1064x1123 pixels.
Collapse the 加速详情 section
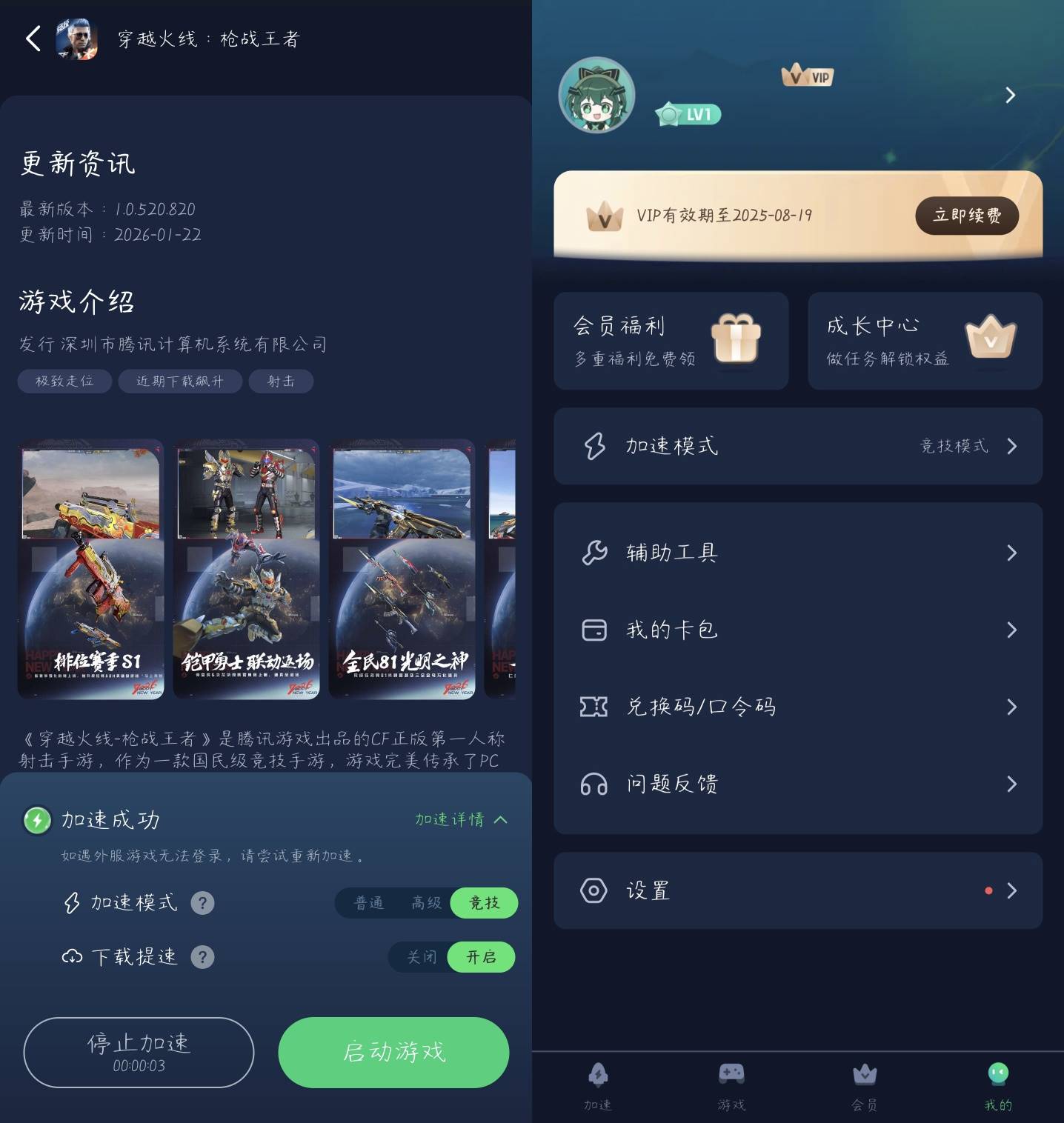461,819
